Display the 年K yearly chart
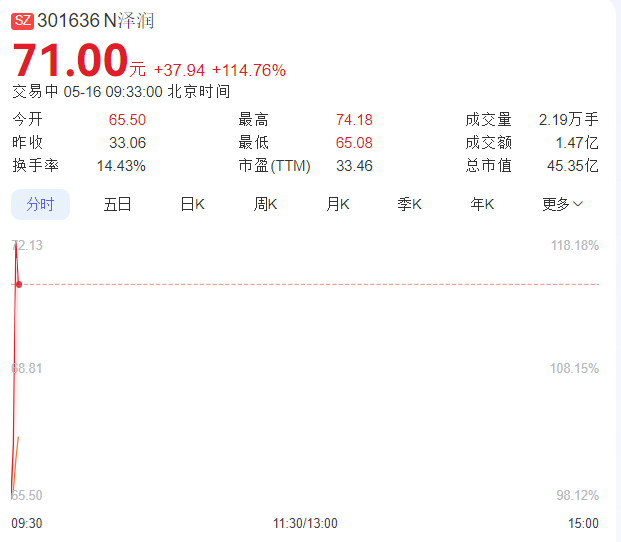This screenshot has width=621, height=542. [x=483, y=204]
